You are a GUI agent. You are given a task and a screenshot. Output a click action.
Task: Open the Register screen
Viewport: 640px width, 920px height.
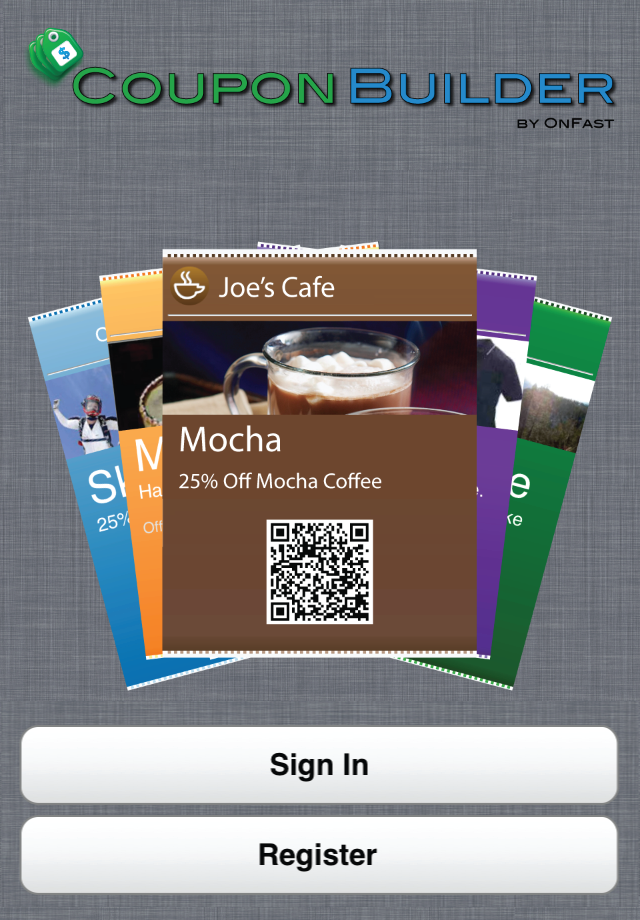pyautogui.click(x=319, y=855)
